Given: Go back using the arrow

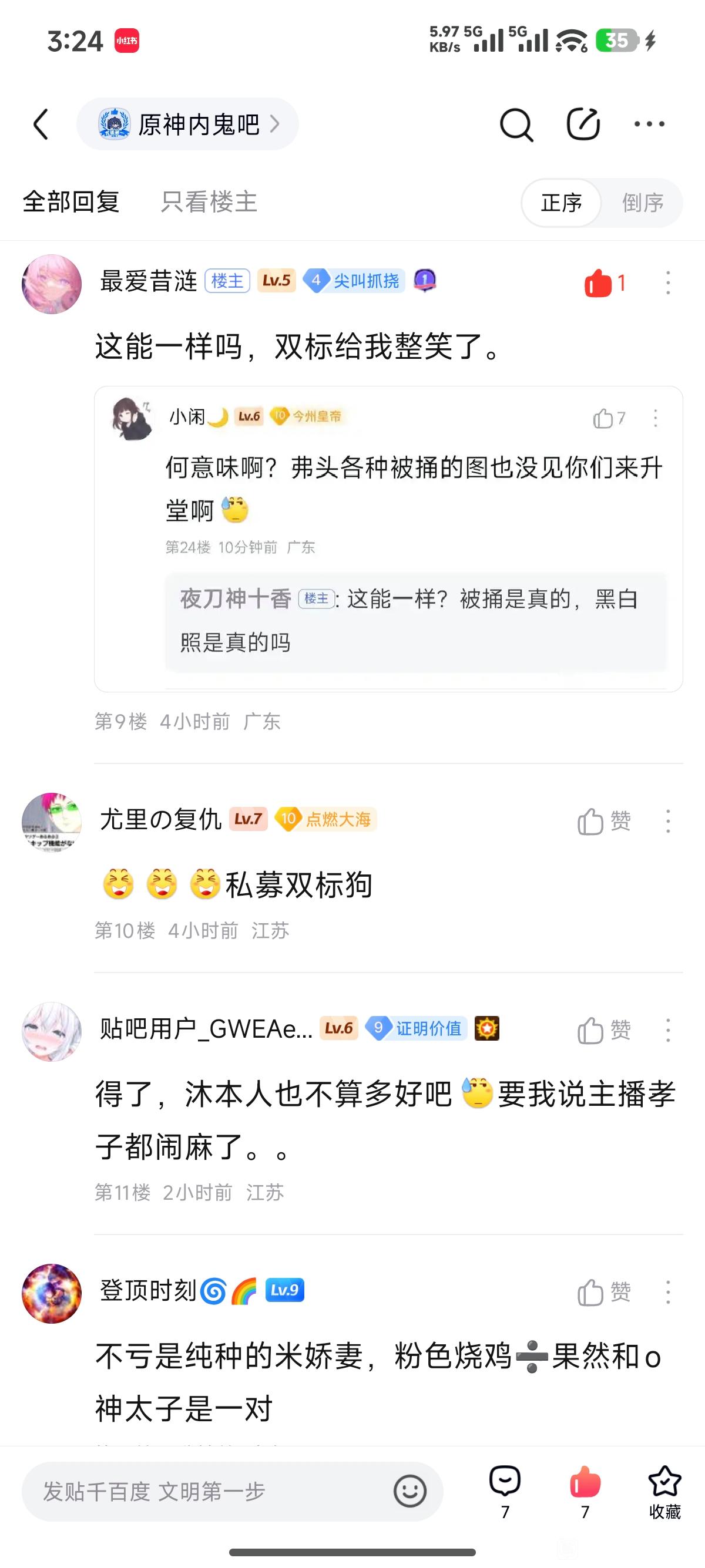Looking at the screenshot, I should click(41, 125).
